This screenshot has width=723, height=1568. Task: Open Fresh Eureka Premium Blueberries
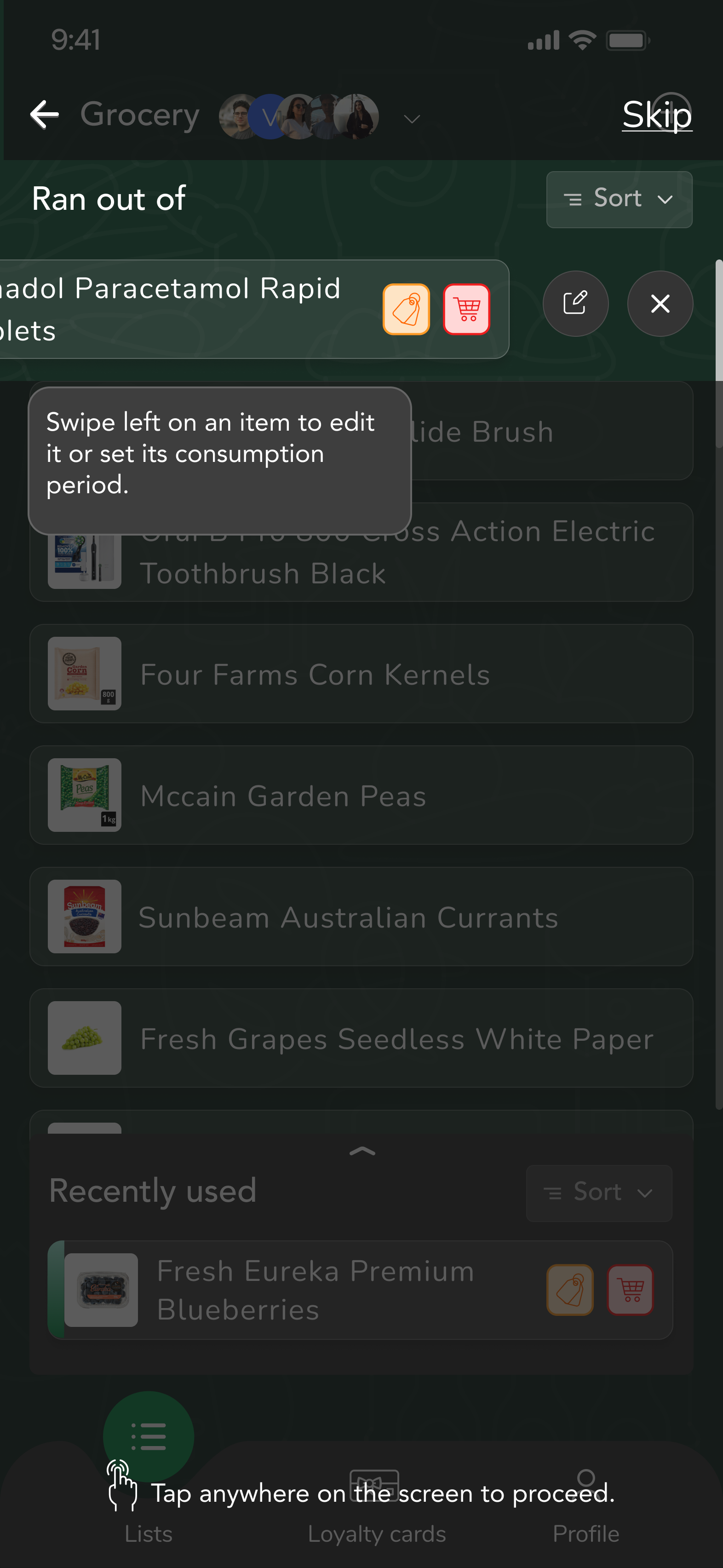315,1290
